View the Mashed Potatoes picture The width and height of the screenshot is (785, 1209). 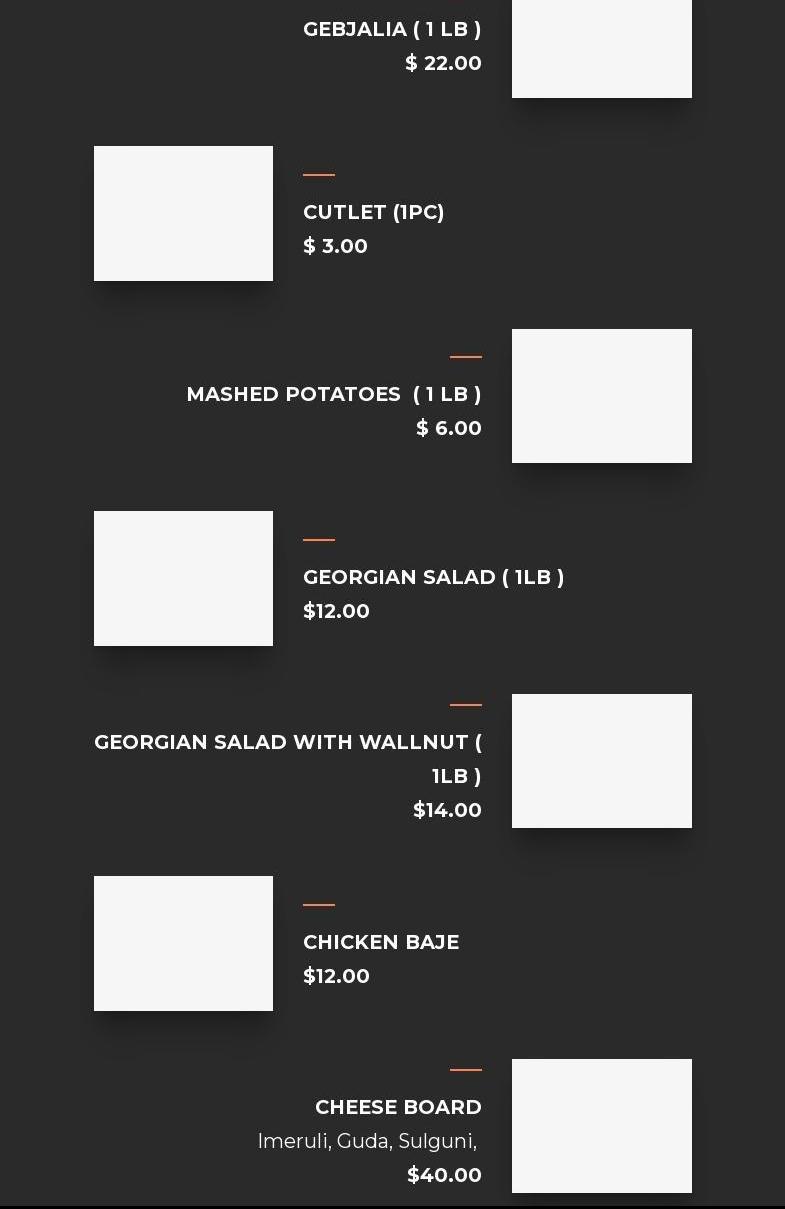(601, 396)
